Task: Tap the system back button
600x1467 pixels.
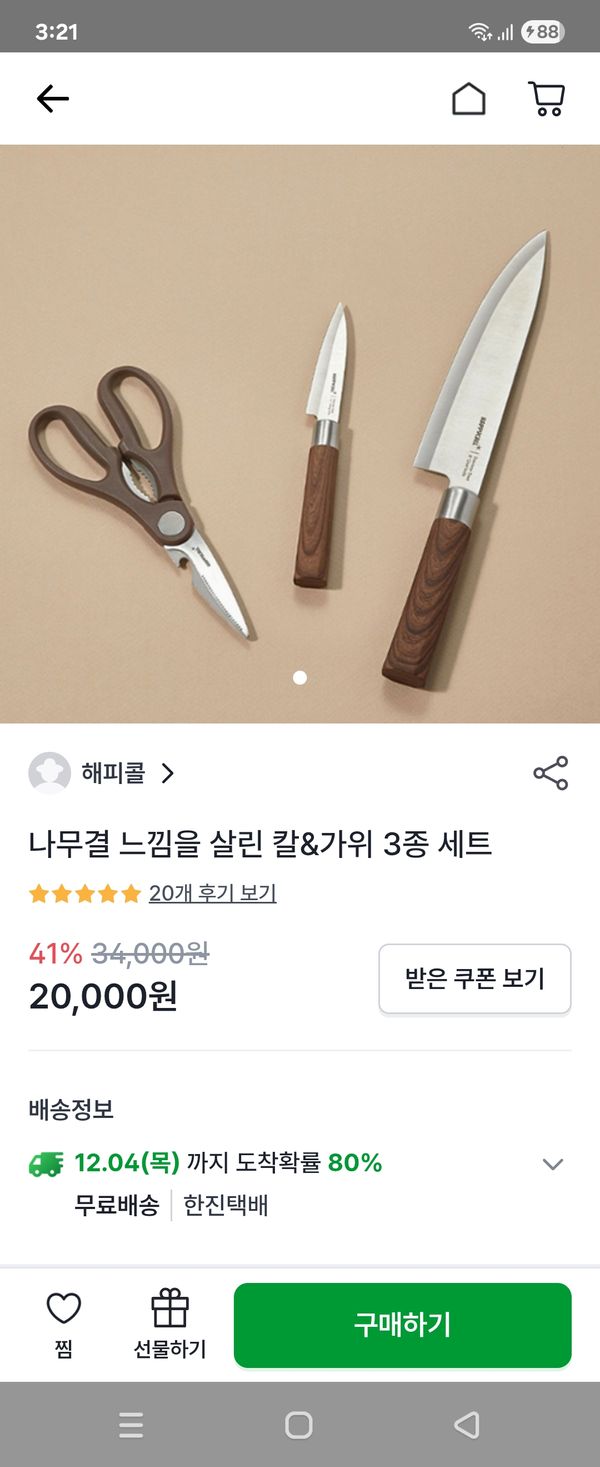Action: (x=466, y=1424)
